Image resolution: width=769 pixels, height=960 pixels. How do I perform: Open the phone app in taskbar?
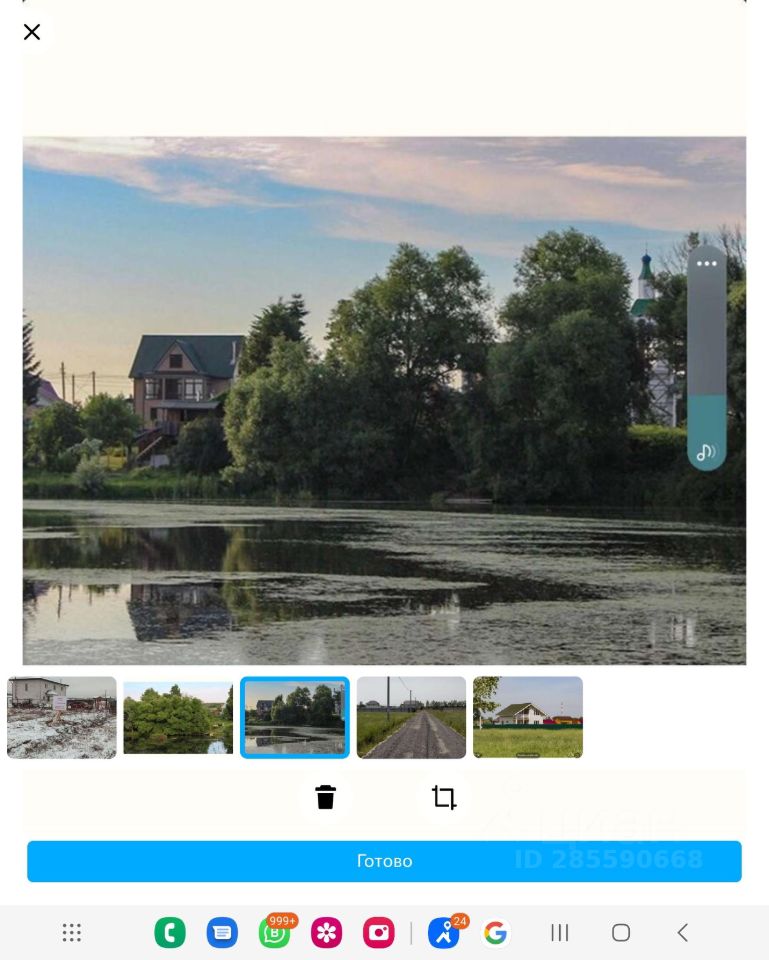[170, 933]
